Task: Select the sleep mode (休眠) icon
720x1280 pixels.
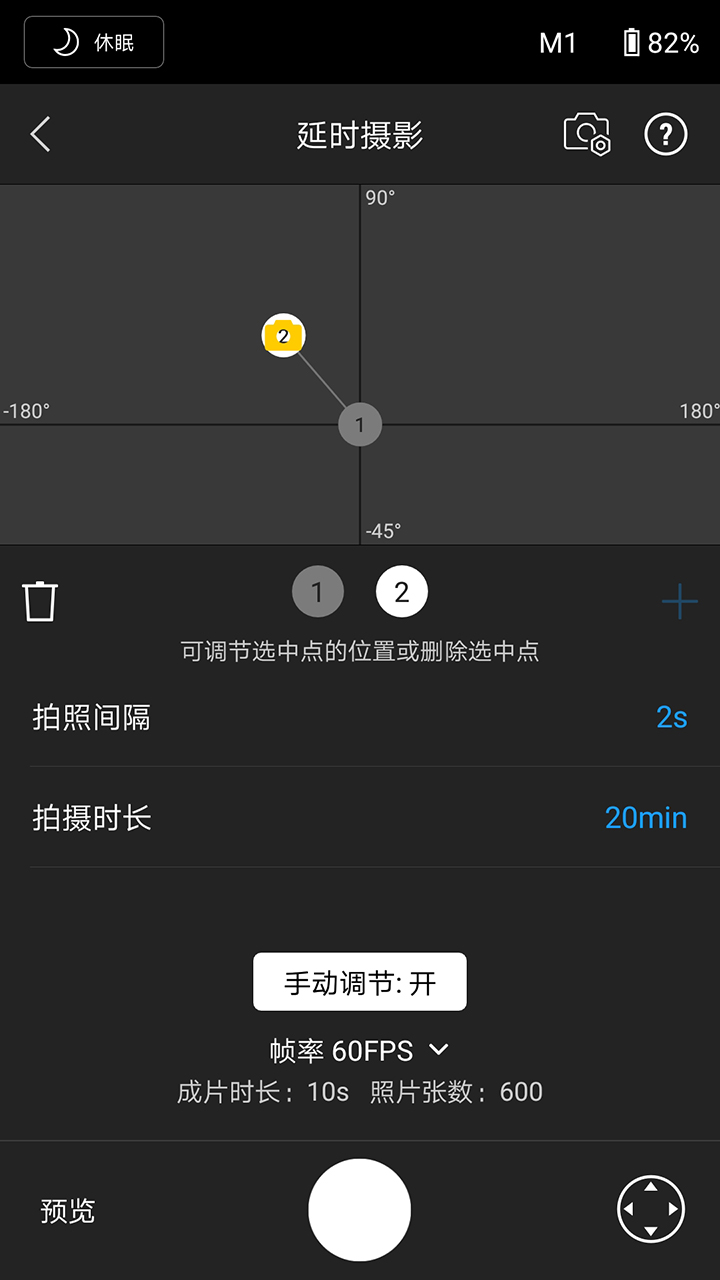Action: (93, 42)
